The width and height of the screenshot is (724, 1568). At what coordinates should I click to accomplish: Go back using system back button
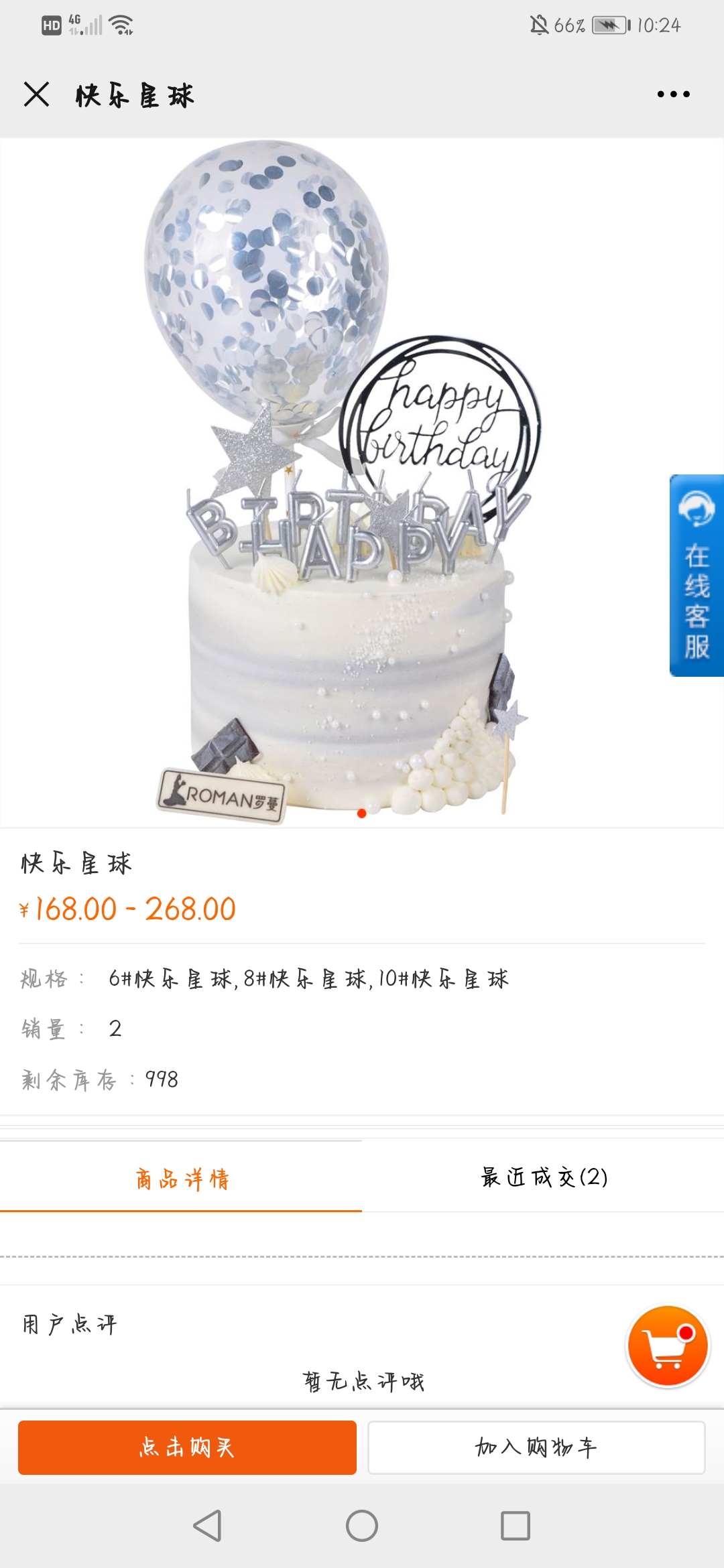207,1526
